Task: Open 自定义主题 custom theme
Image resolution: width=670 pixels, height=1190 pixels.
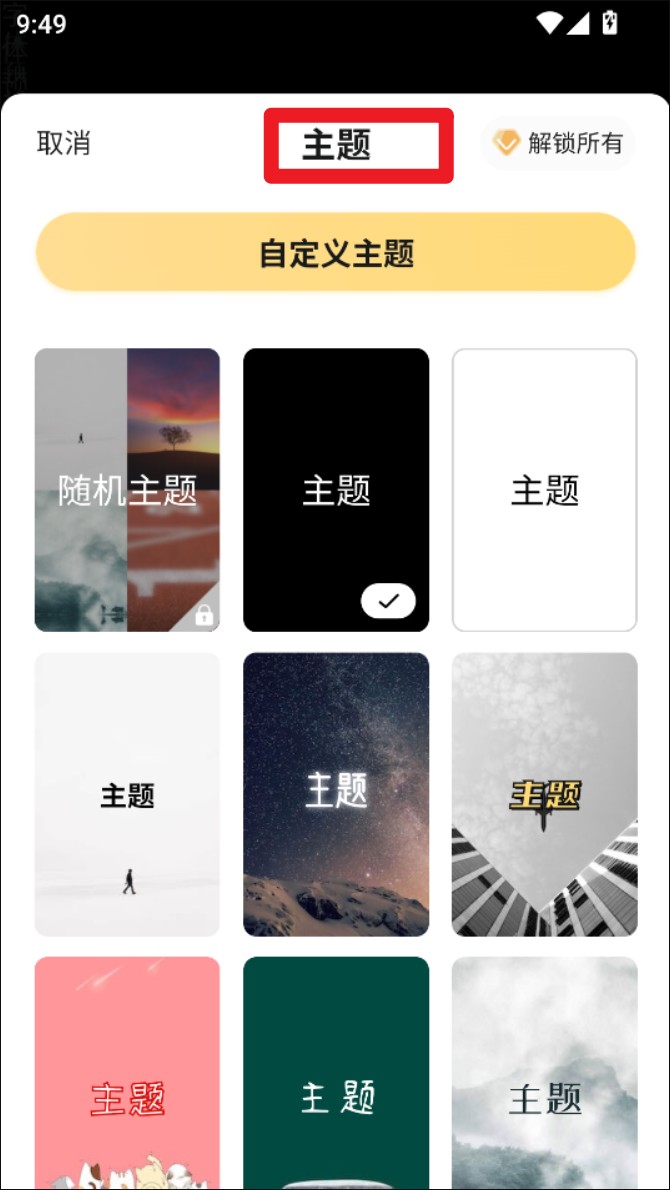Action: (335, 252)
